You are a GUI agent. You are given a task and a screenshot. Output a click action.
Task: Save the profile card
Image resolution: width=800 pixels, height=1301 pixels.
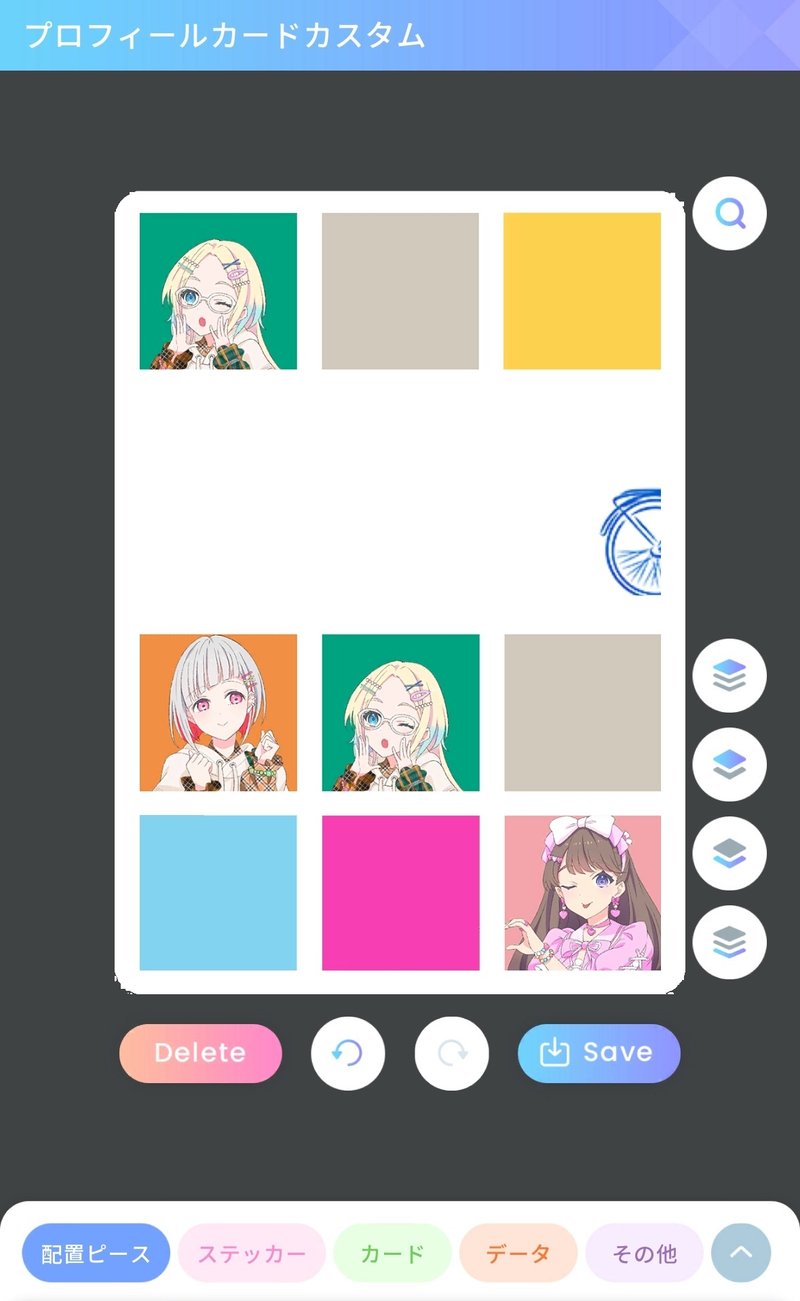click(599, 1053)
